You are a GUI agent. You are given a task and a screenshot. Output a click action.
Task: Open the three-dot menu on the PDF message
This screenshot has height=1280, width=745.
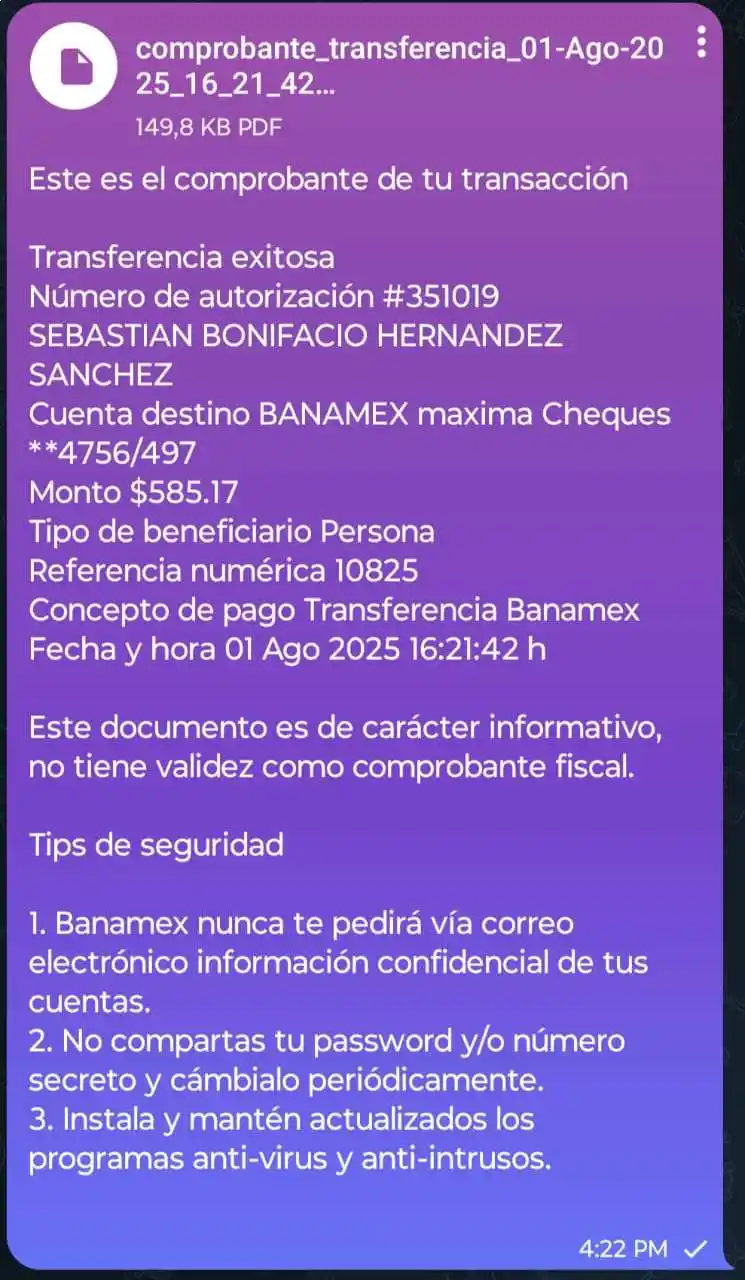[x=701, y=42]
